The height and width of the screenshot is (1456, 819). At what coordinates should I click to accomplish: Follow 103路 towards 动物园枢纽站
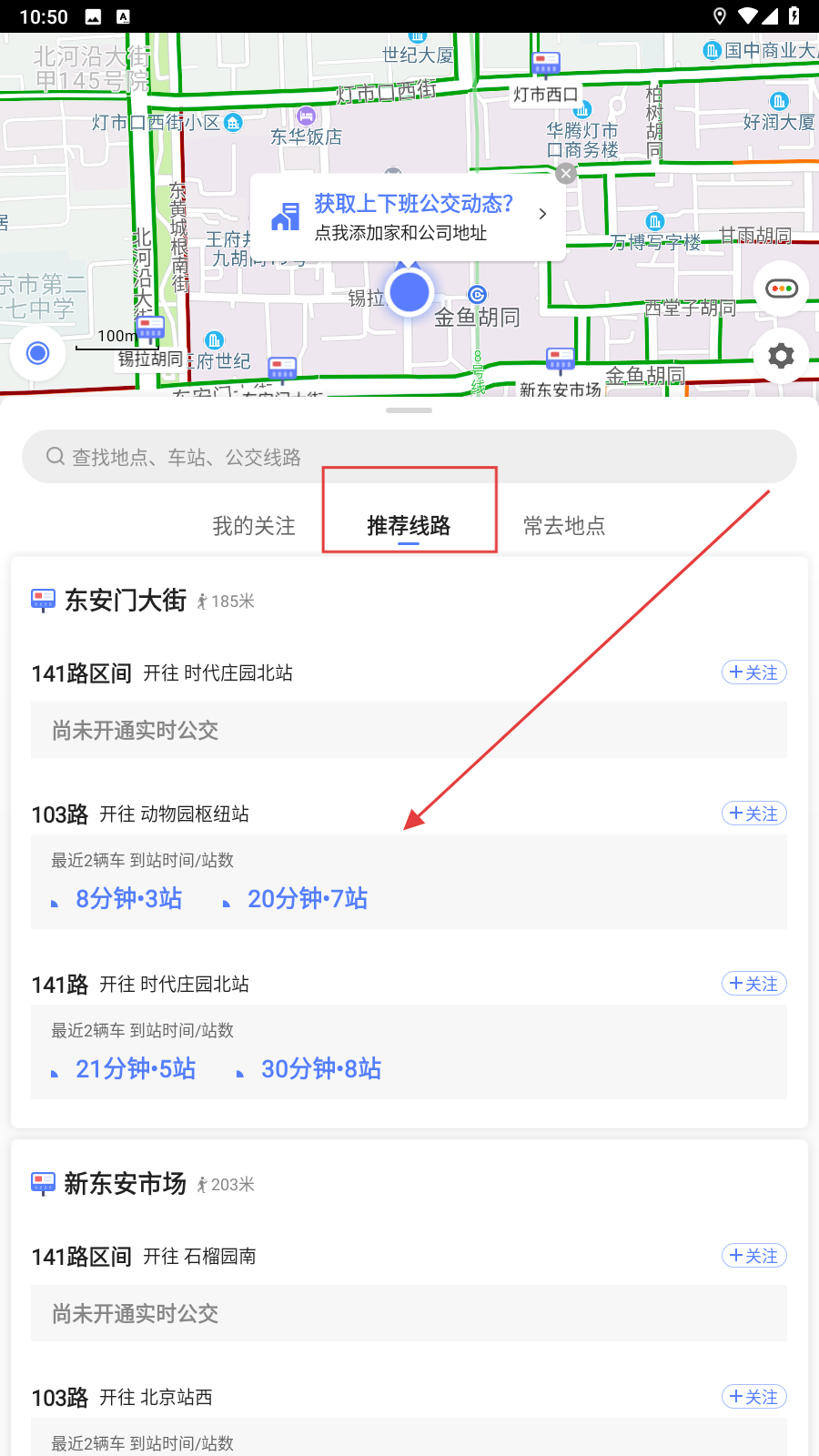pos(753,814)
